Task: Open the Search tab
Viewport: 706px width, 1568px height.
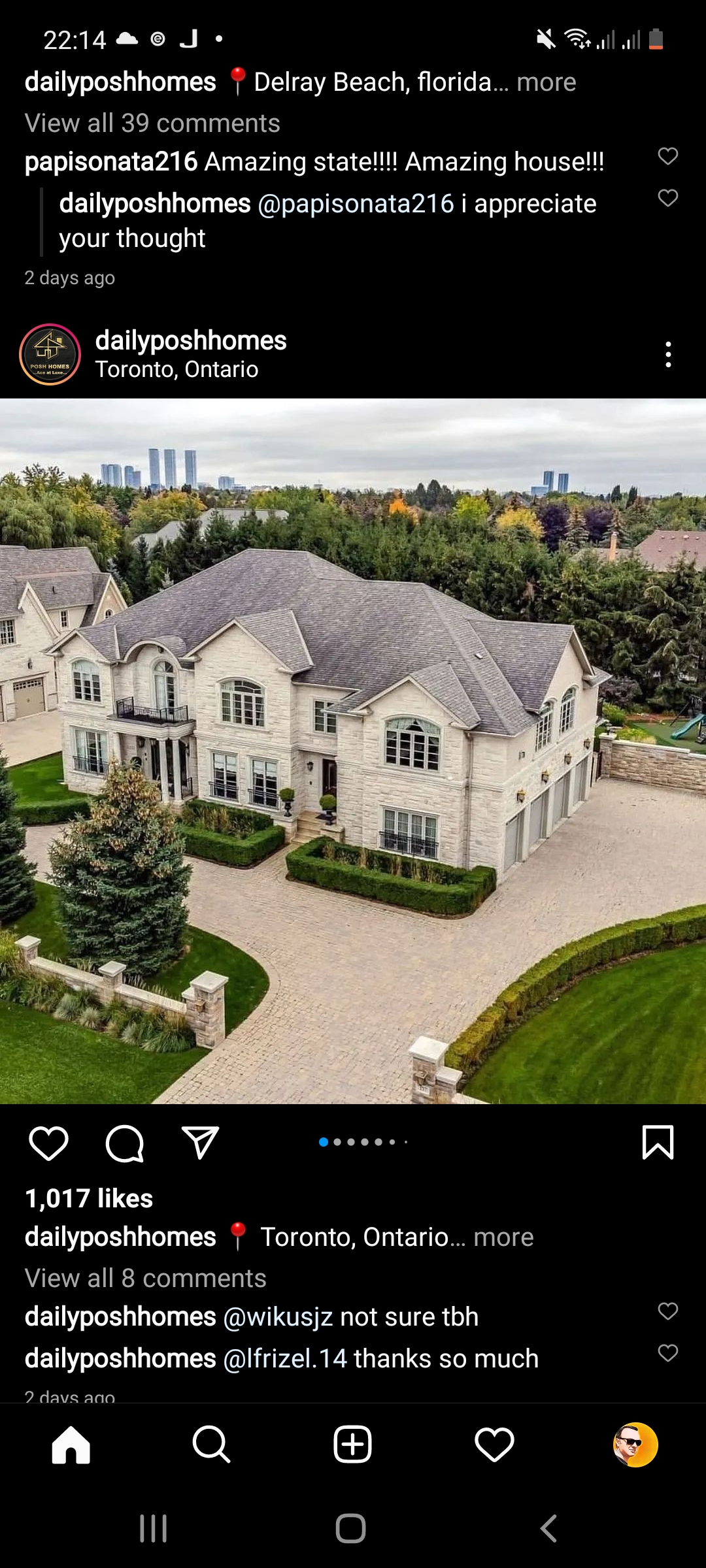Action: click(x=211, y=1444)
